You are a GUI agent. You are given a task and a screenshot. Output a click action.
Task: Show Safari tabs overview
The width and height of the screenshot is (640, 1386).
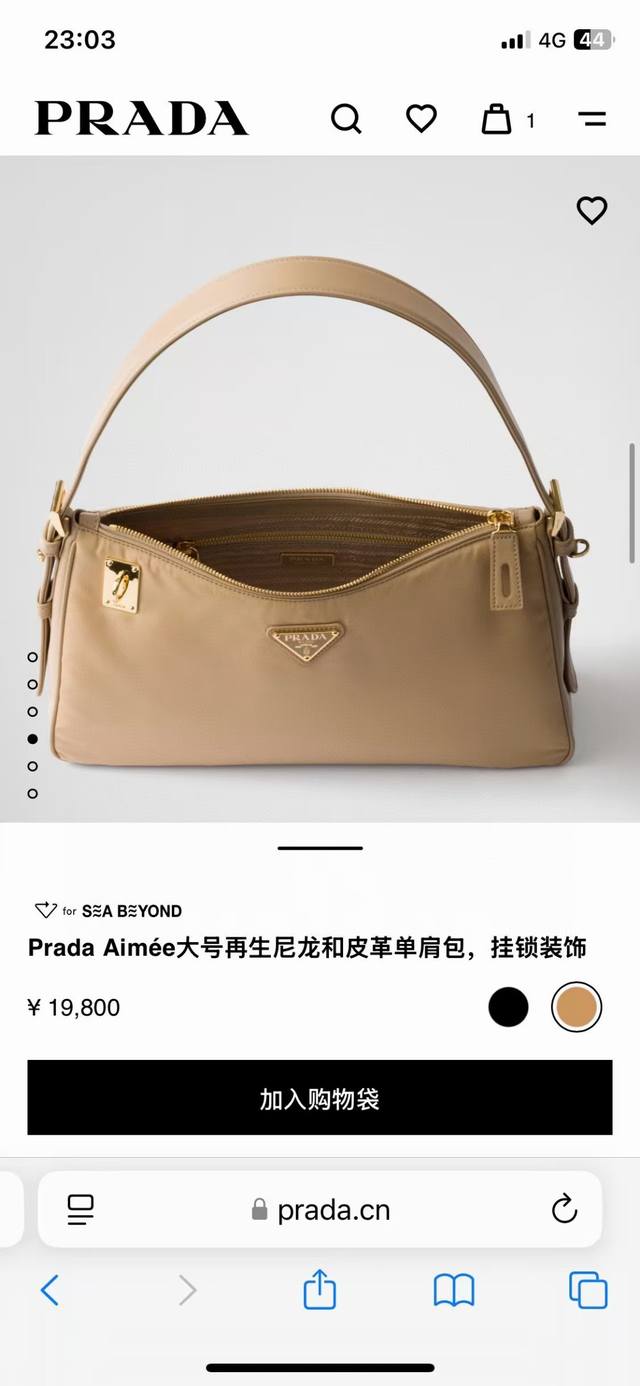pos(588,1290)
